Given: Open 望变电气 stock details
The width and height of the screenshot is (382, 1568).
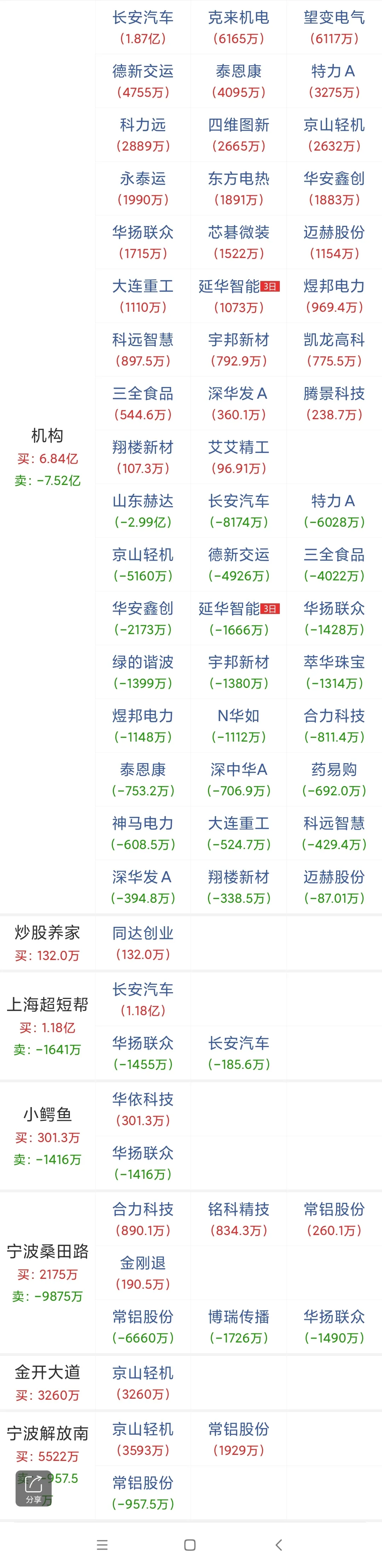Looking at the screenshot, I should click(x=334, y=27).
